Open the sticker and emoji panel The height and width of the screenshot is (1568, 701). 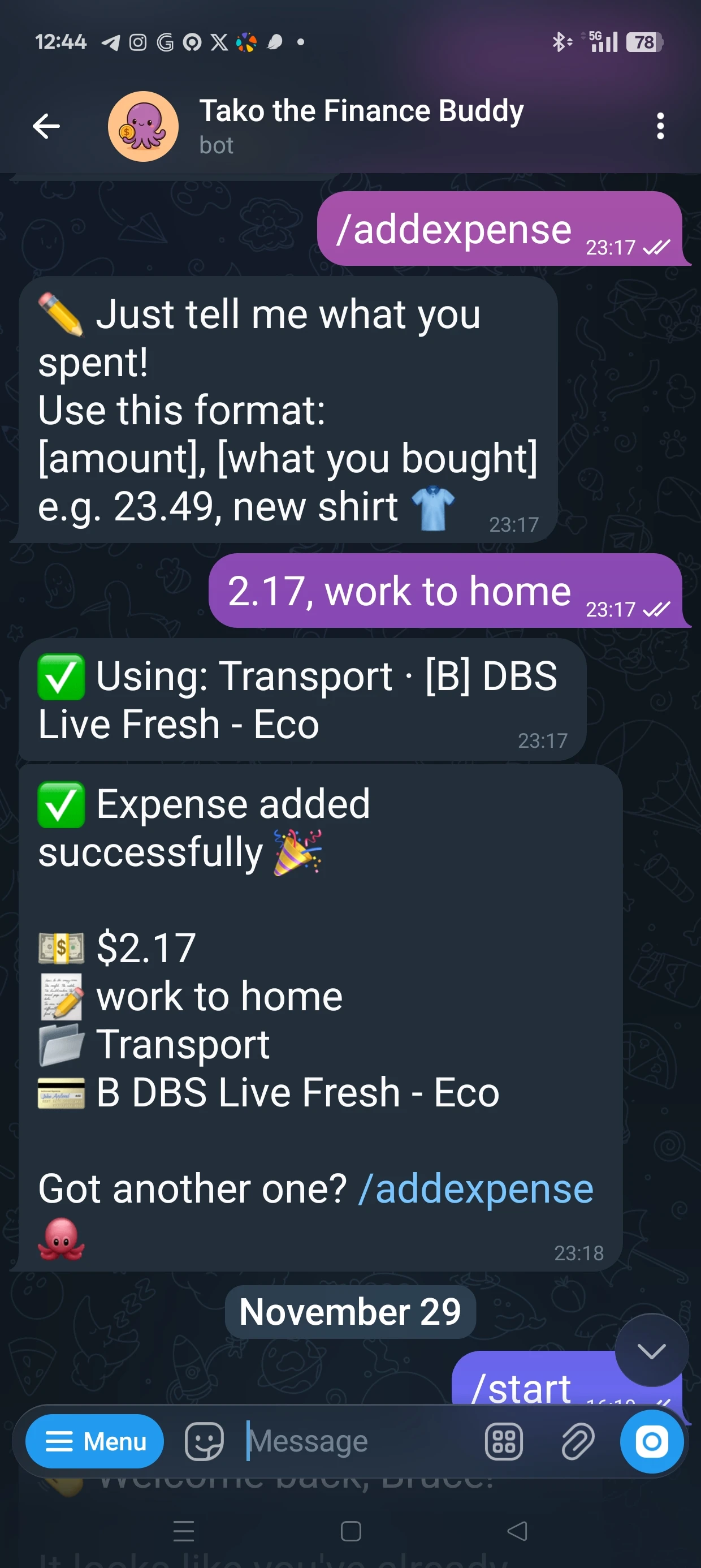tap(204, 1441)
